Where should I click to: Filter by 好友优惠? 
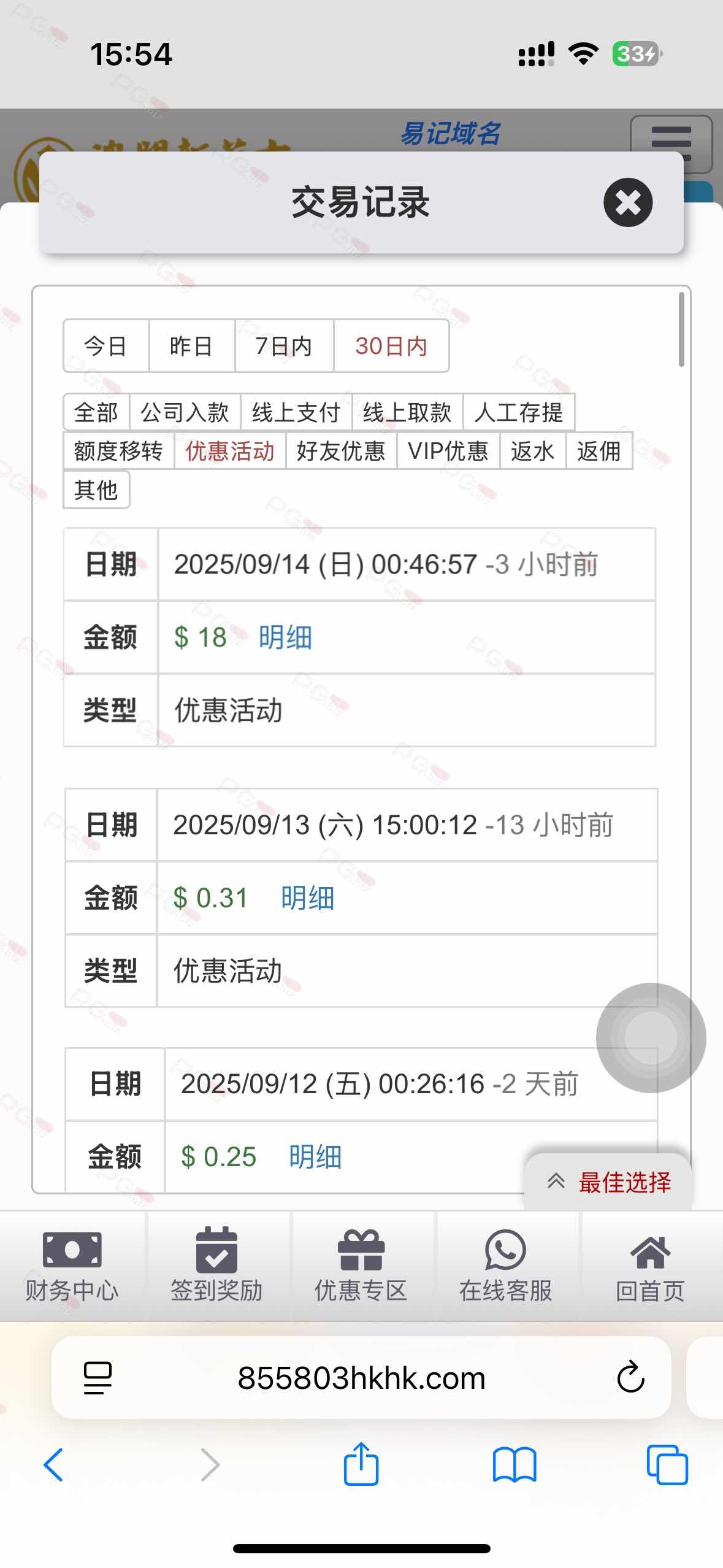(341, 451)
